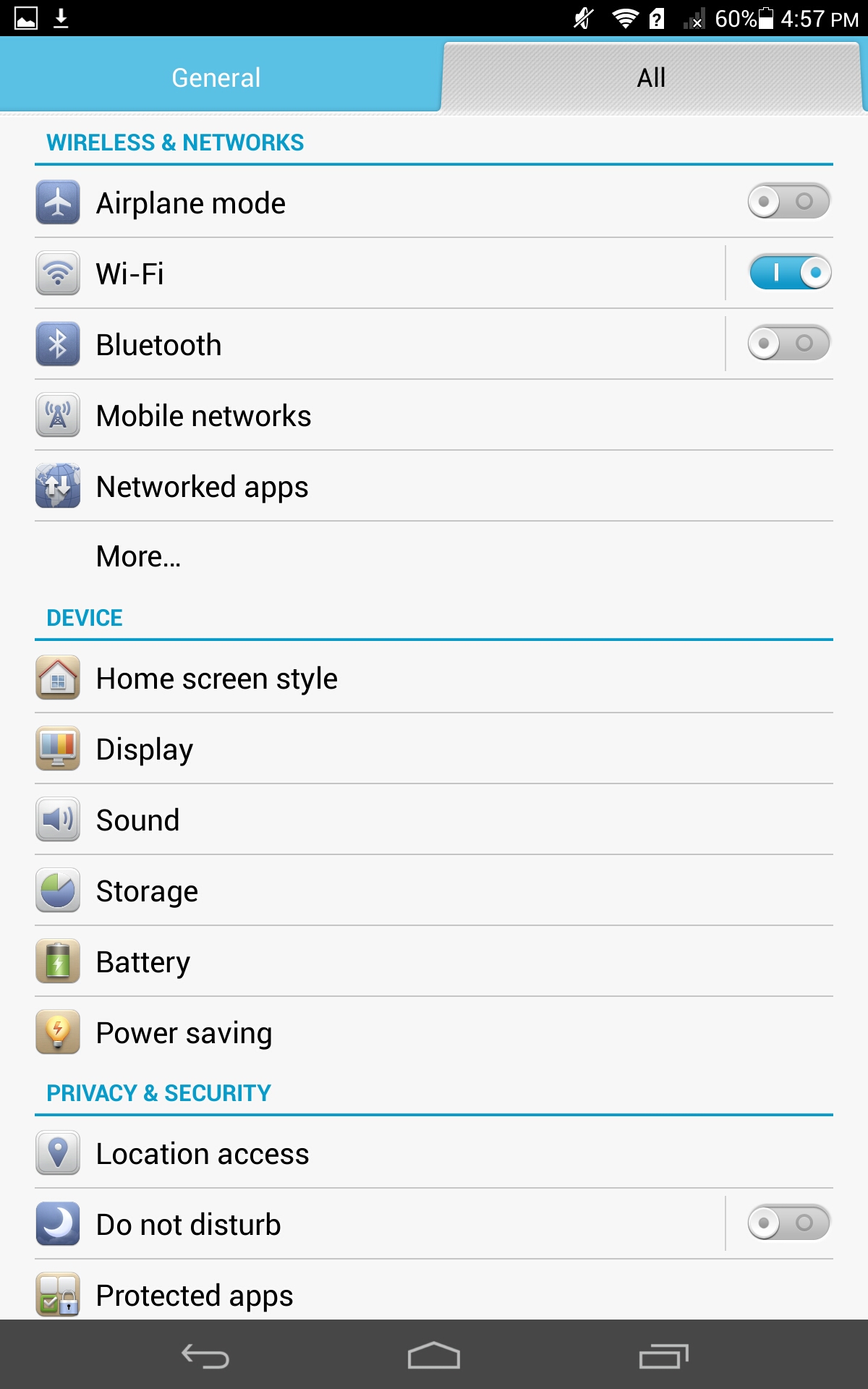Viewport: 868px width, 1389px height.
Task: Go to Sound settings
Action: click(x=138, y=820)
